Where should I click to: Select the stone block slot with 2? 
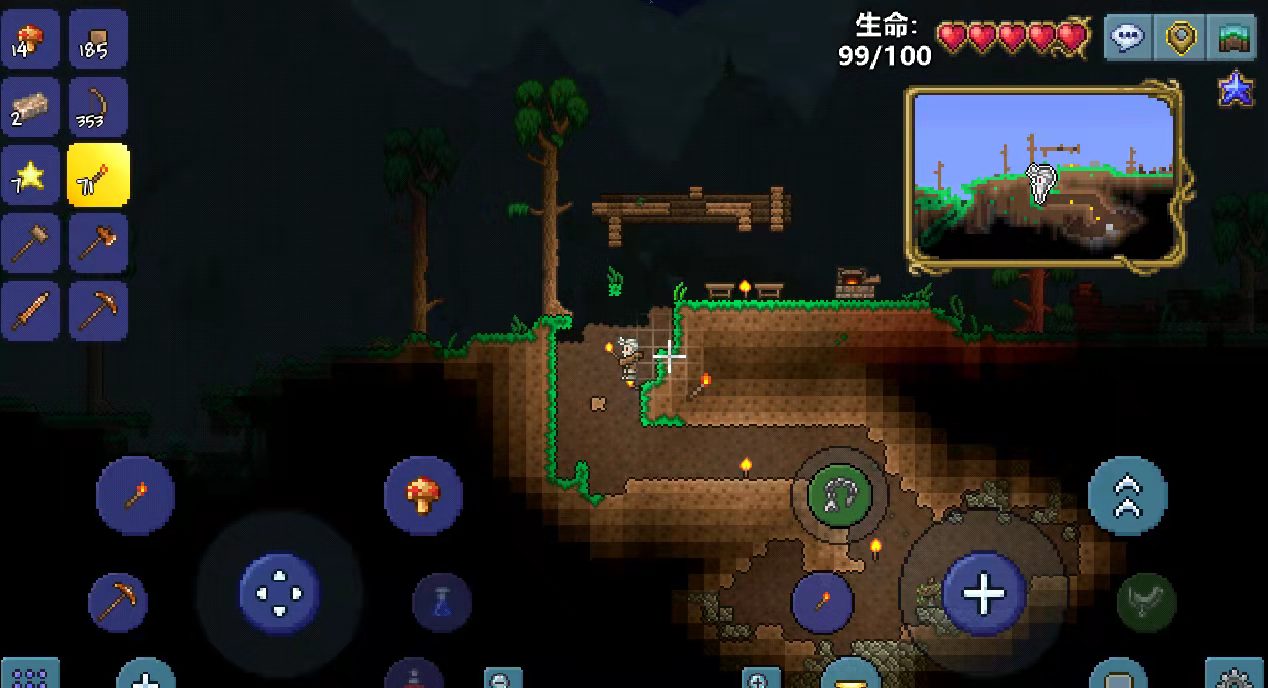[29, 108]
